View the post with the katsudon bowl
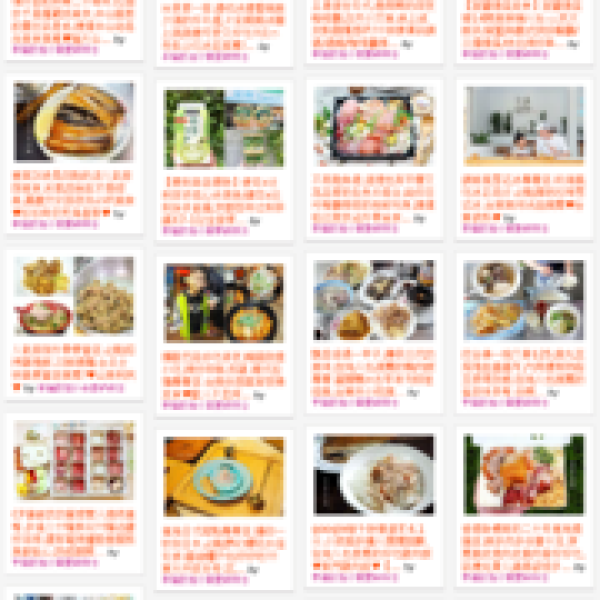The width and height of the screenshot is (600, 600). point(224,303)
